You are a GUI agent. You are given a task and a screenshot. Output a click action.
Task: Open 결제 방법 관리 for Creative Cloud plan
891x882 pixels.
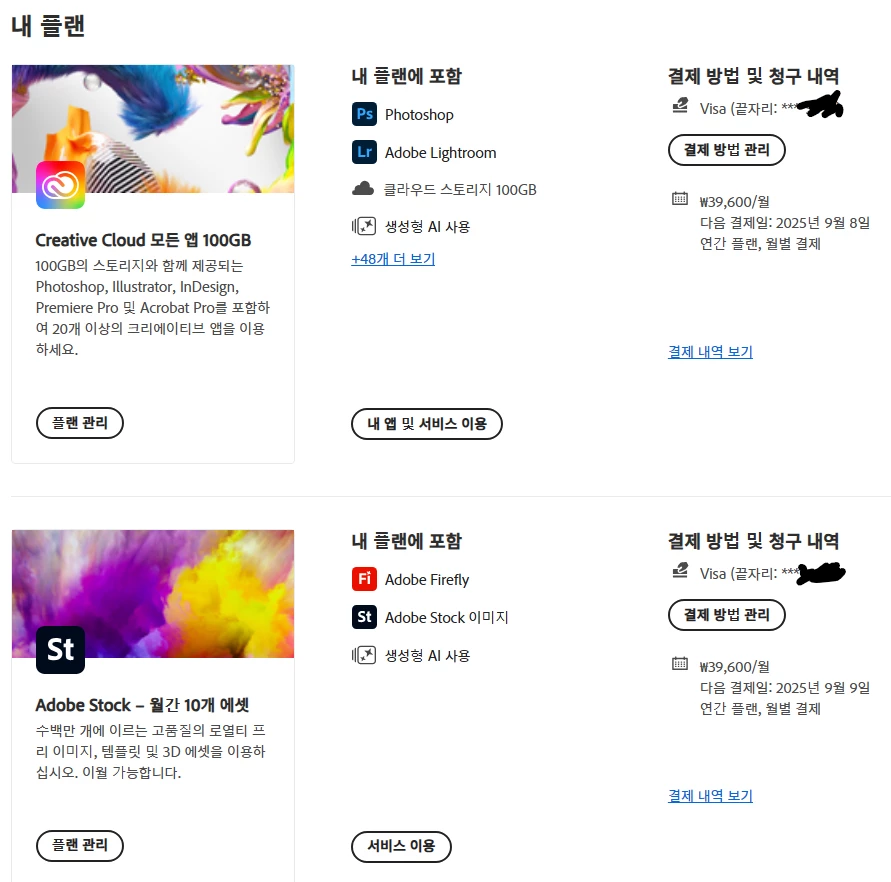coord(727,150)
